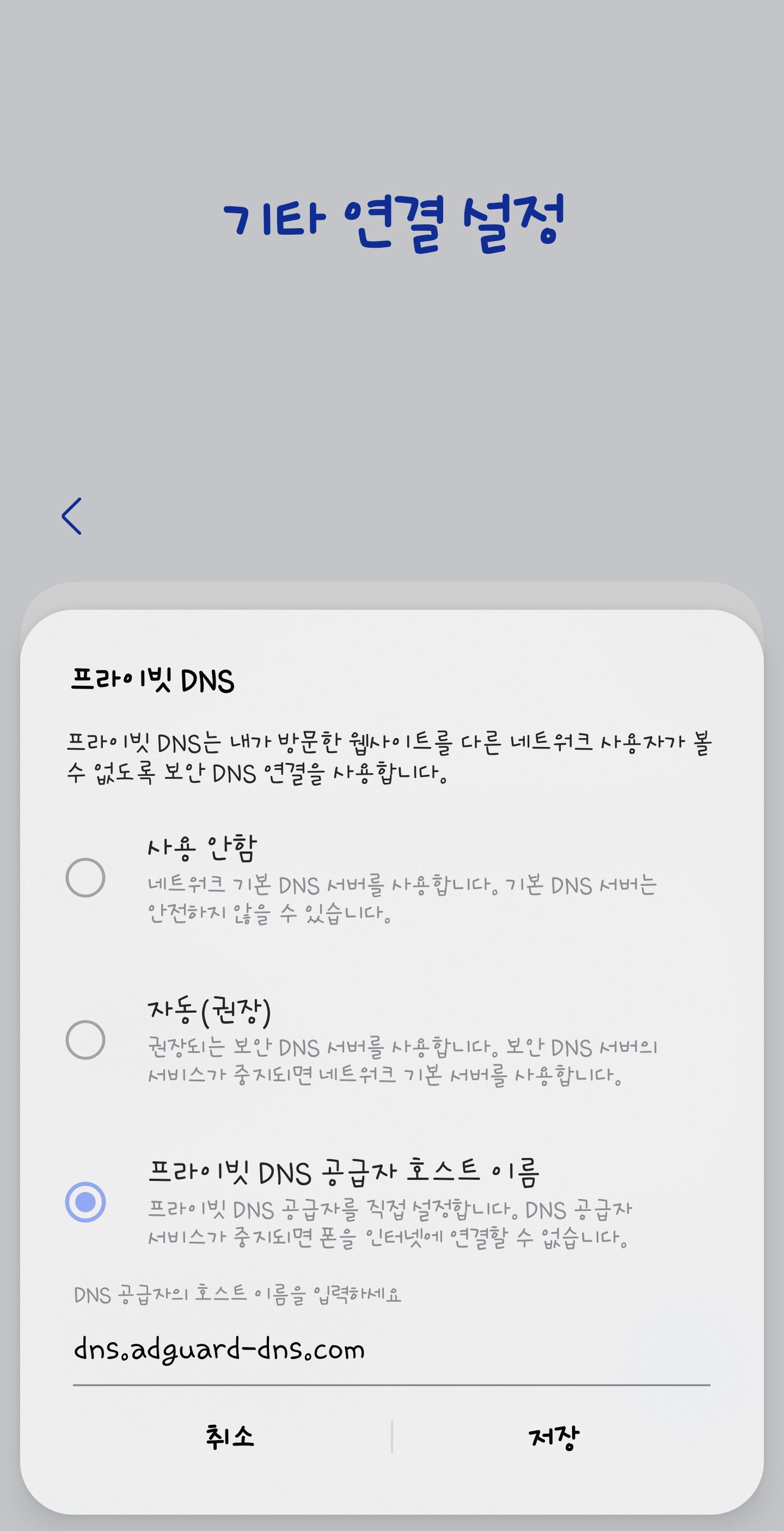
Task: Save the DNS setting with 저장
Action: 553,1437
